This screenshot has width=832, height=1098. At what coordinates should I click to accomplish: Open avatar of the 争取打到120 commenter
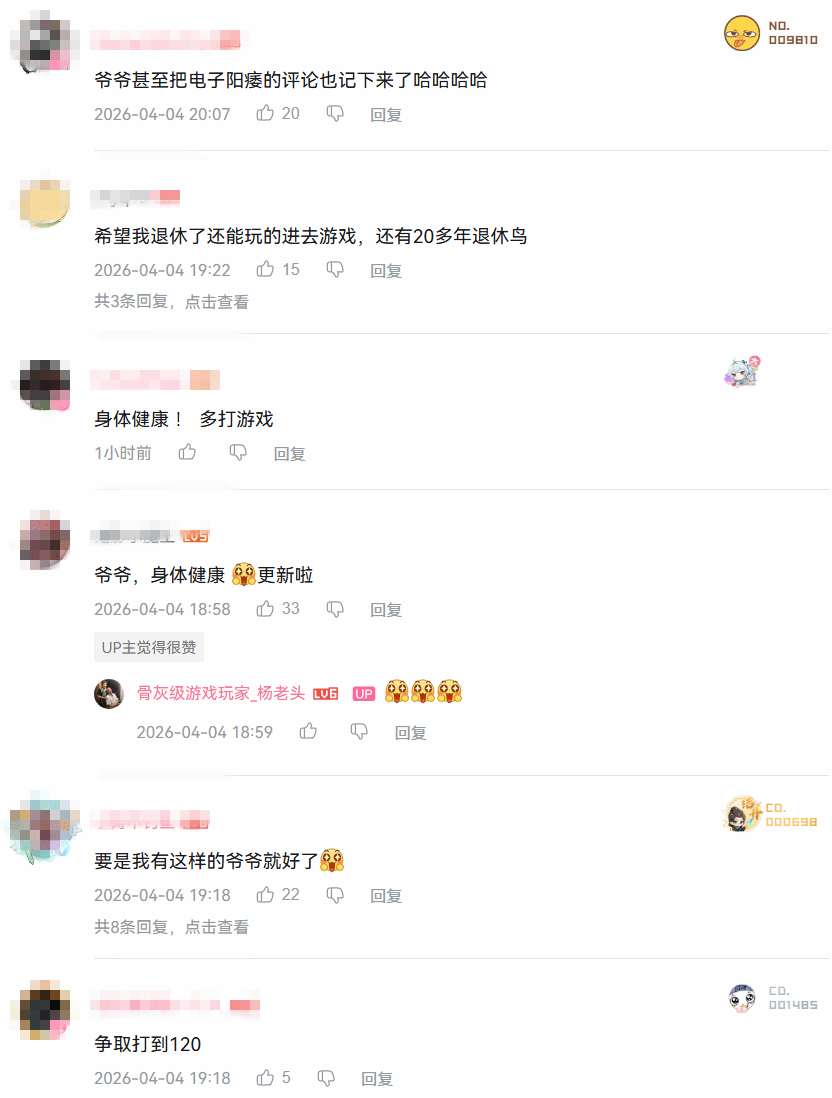45,1006
